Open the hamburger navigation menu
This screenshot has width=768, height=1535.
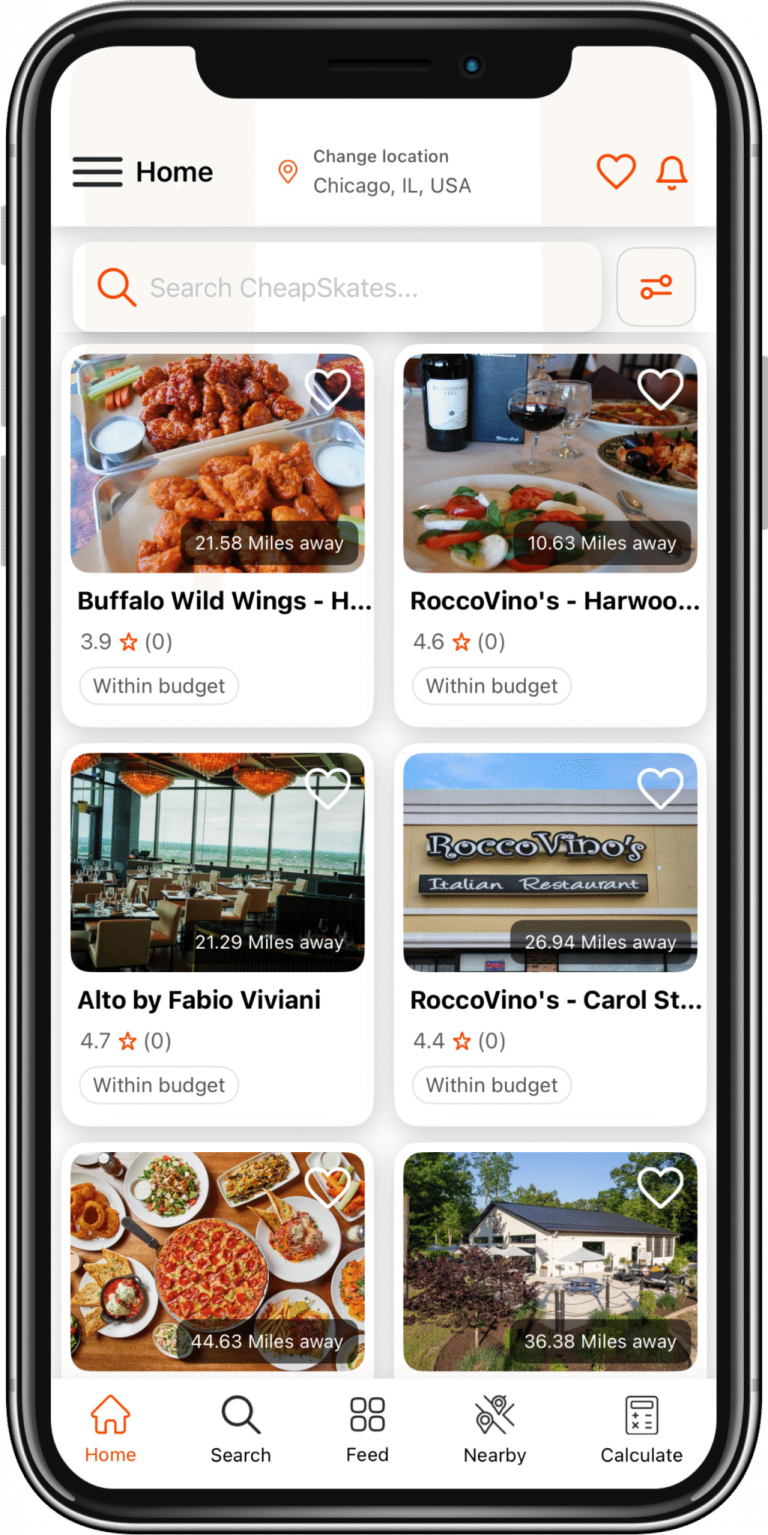click(x=97, y=171)
